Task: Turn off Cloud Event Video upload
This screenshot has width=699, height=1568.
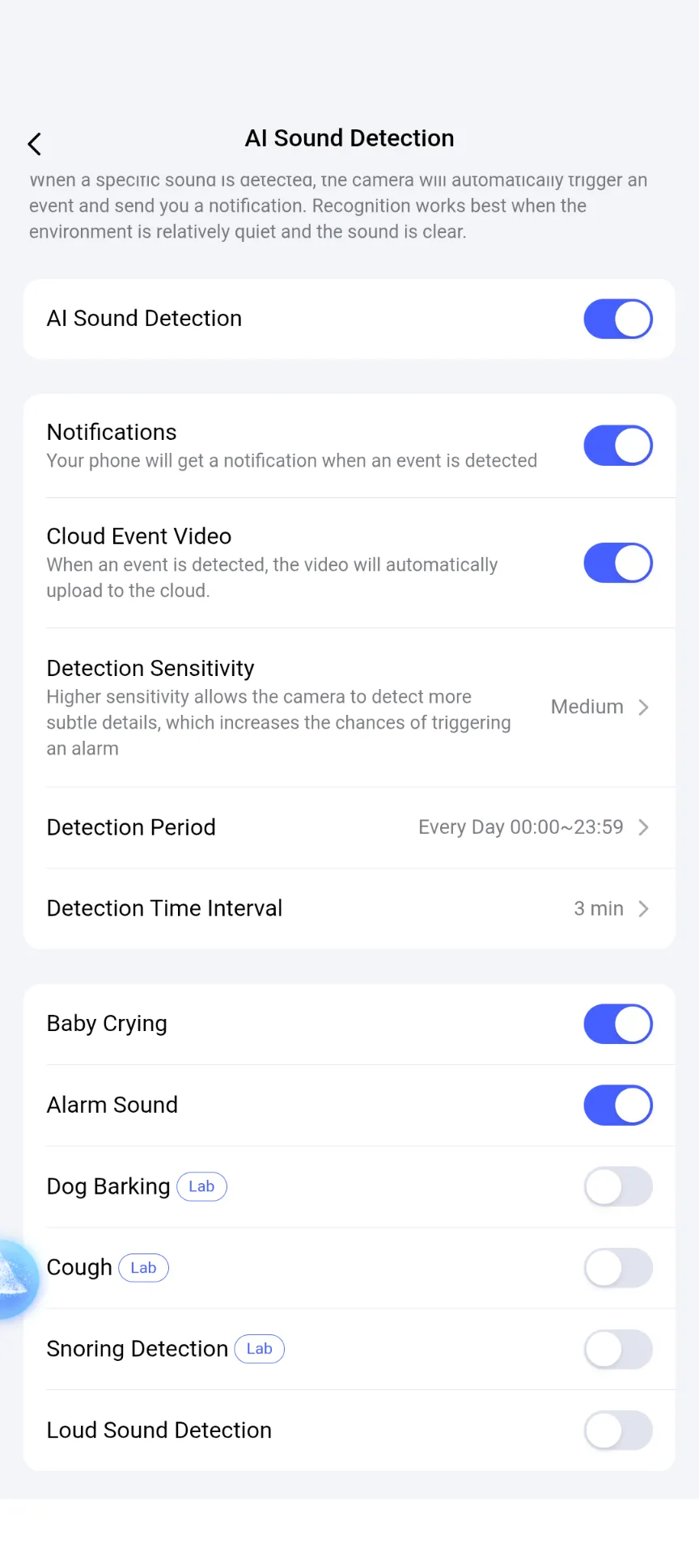Action: pyautogui.click(x=617, y=563)
